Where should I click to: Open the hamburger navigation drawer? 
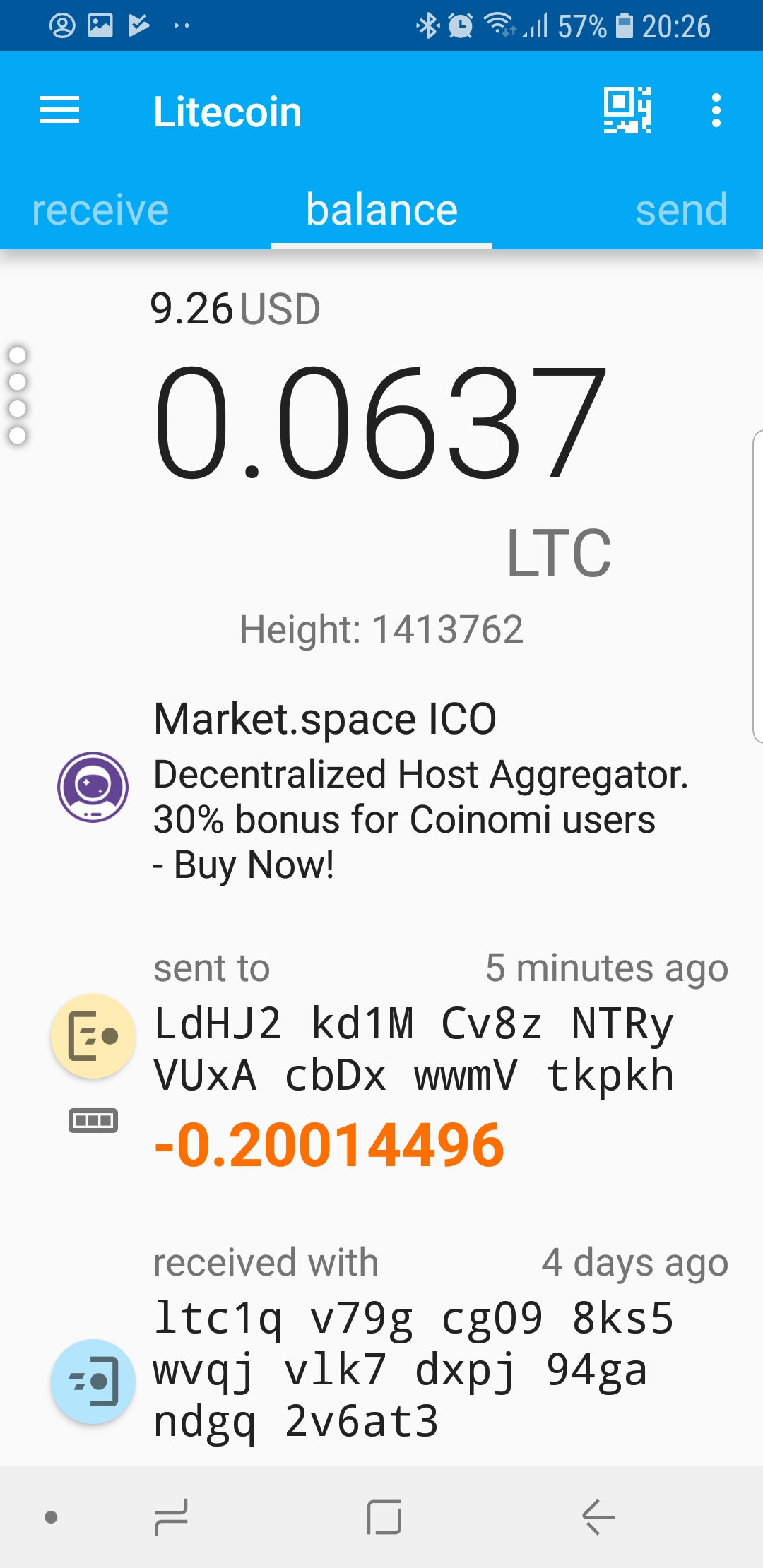59,111
